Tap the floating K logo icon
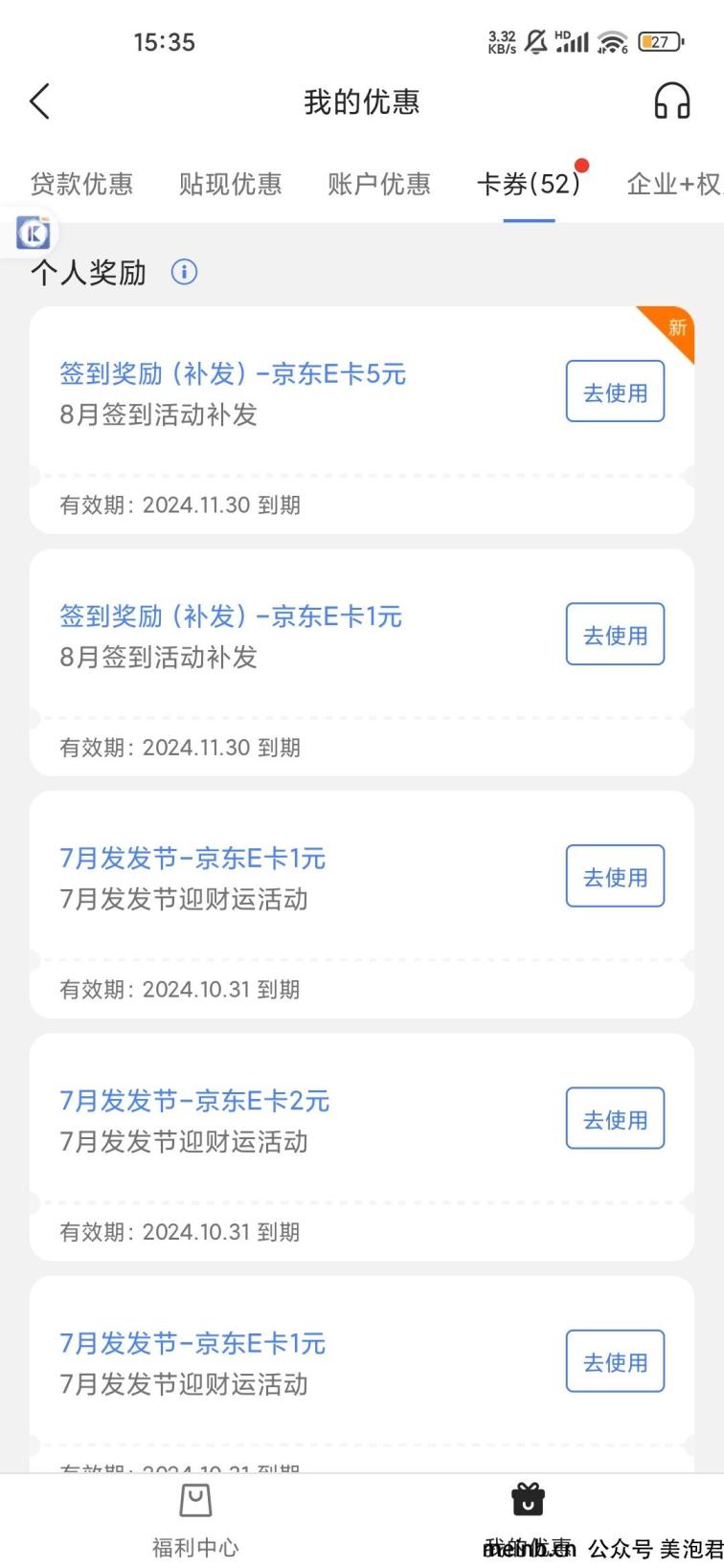Screen dimensions: 724x1568 tap(34, 233)
